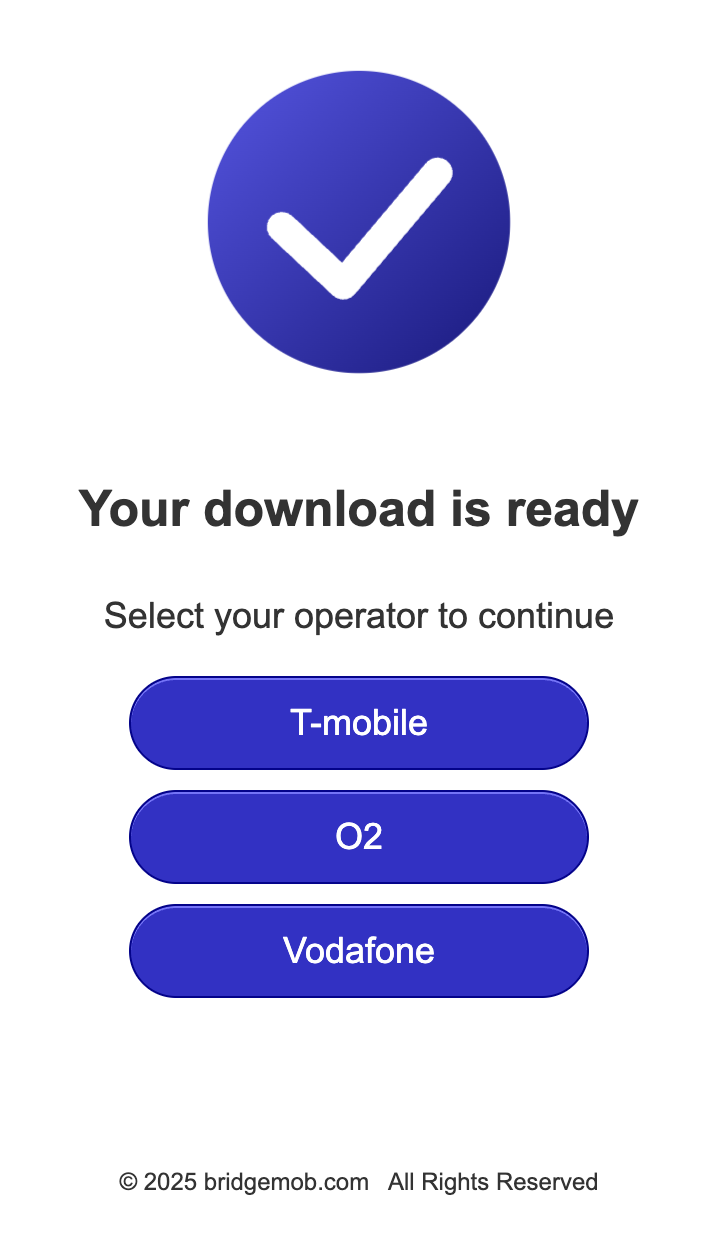Select T-mobile as your operator
This screenshot has height=1256, width=726.
click(x=358, y=723)
